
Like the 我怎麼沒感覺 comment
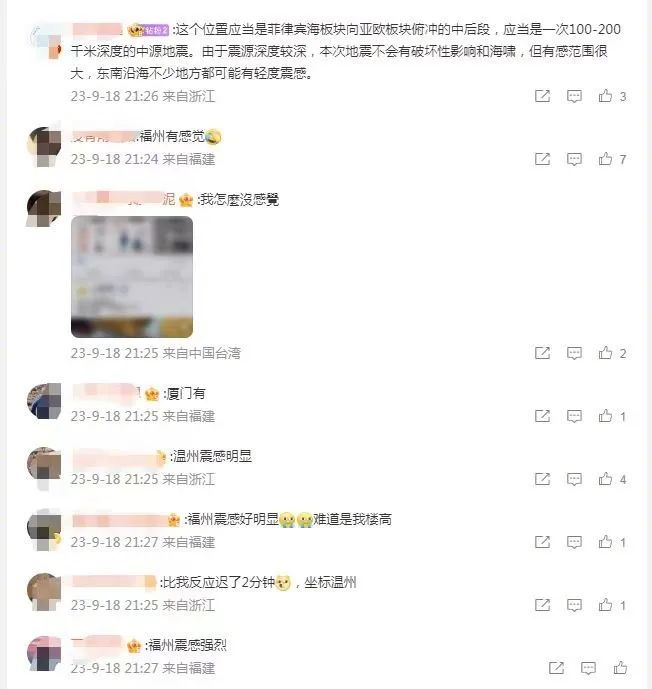605,353
